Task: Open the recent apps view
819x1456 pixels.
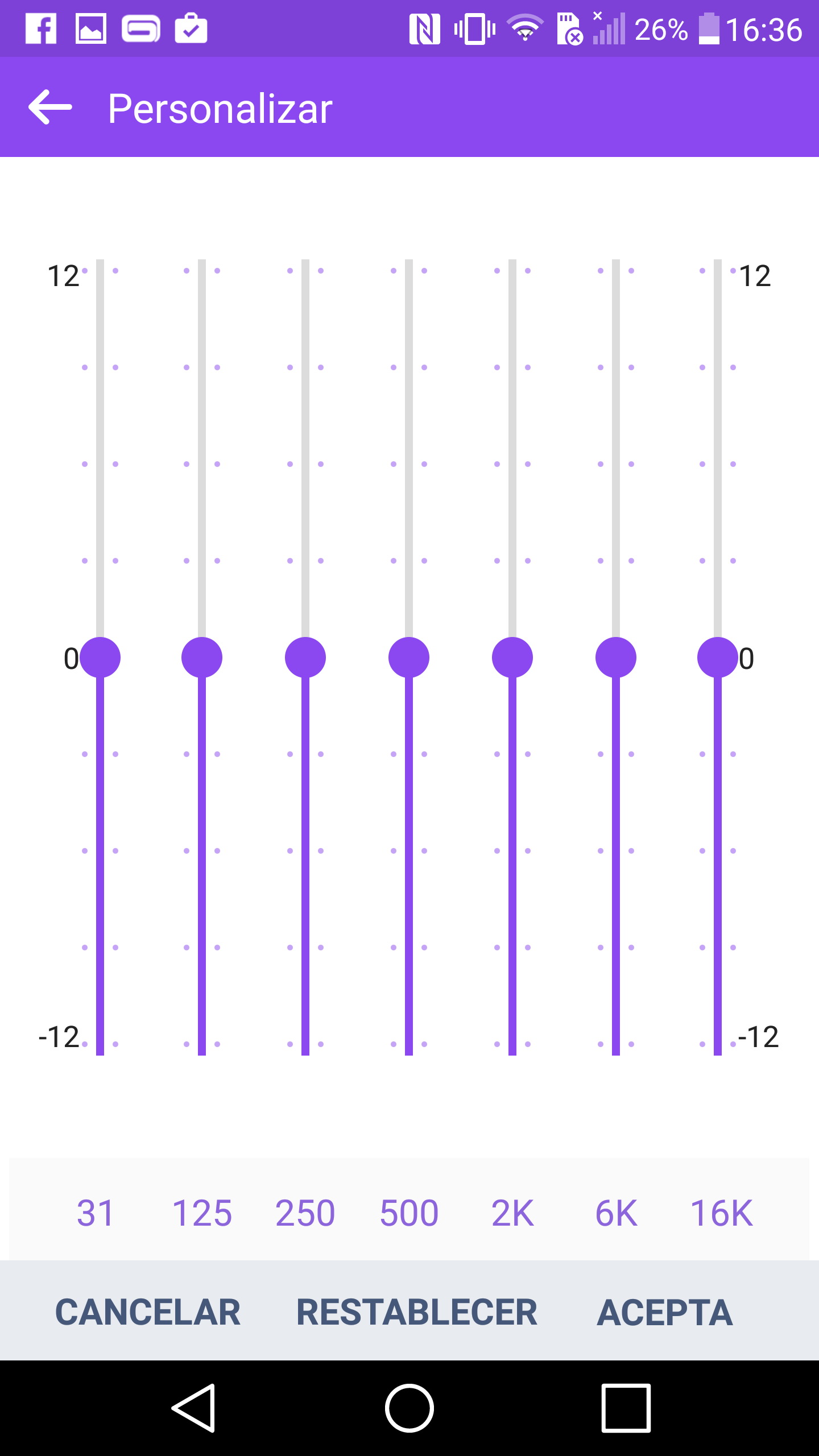Action: (626, 1408)
